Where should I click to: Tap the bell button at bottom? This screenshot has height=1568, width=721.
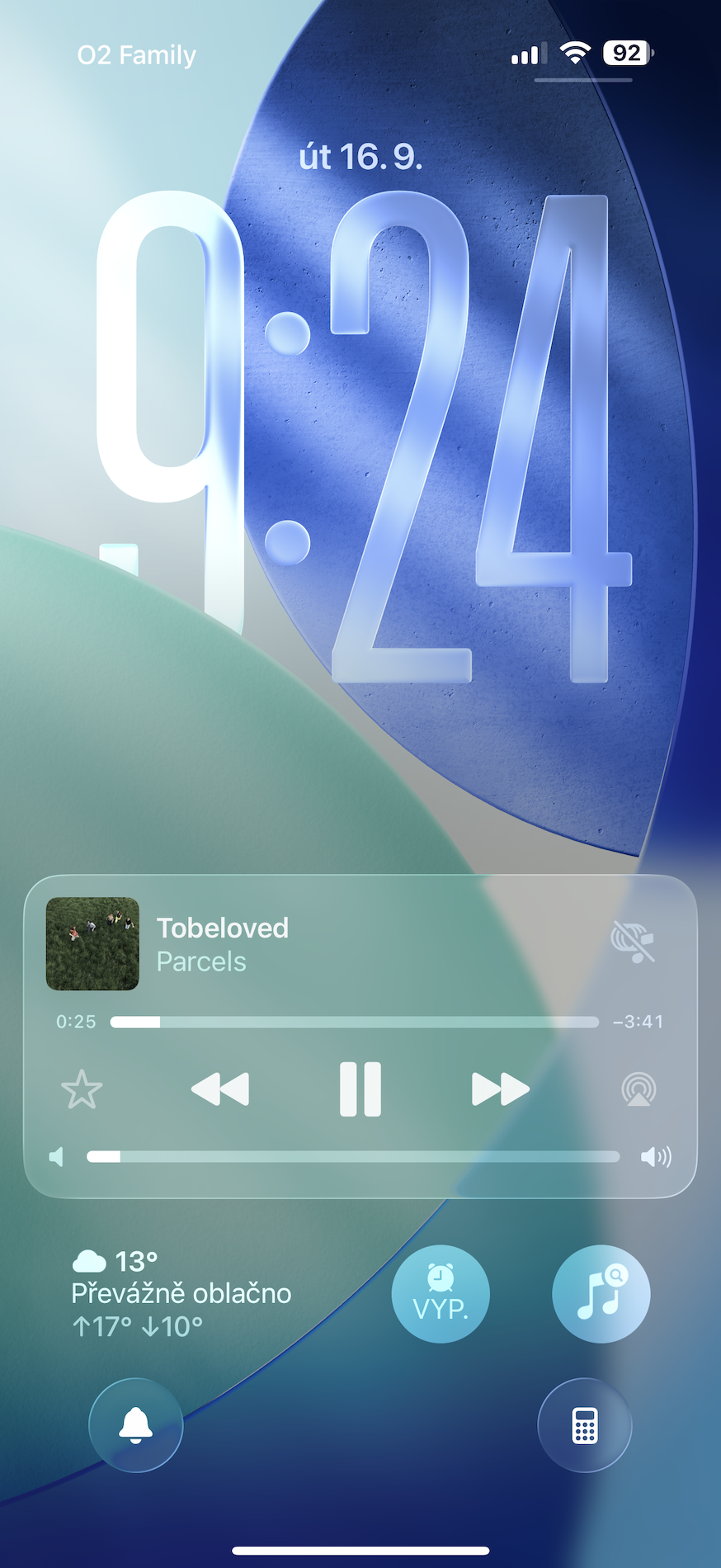coord(136,1425)
